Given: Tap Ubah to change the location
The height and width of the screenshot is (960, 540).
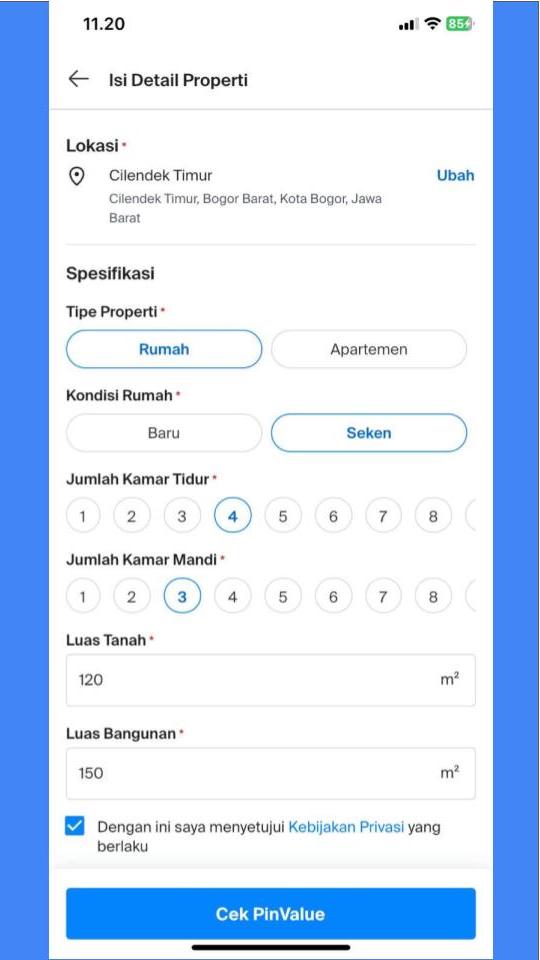Looking at the screenshot, I should point(455,176).
